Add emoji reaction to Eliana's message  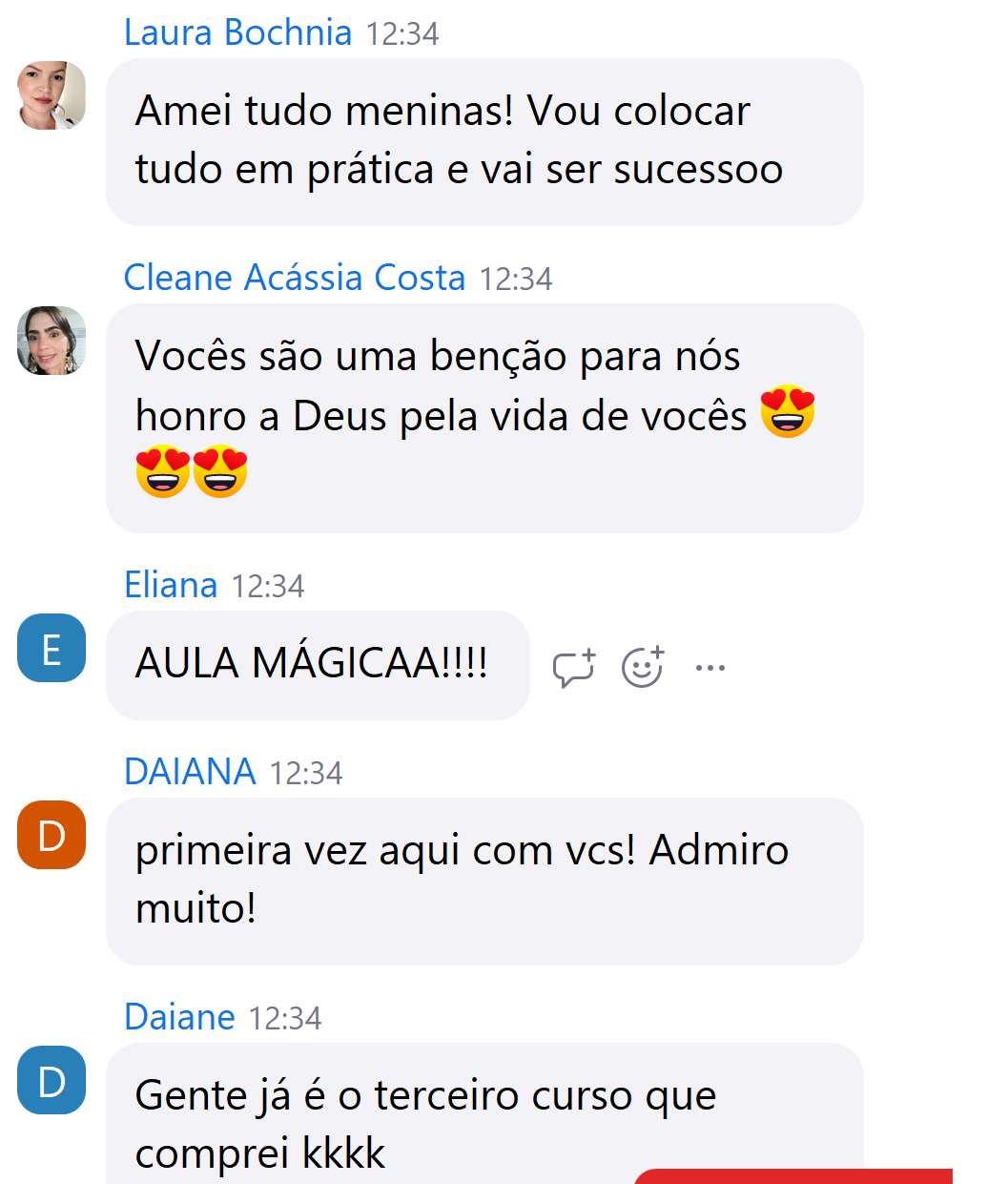tap(643, 667)
